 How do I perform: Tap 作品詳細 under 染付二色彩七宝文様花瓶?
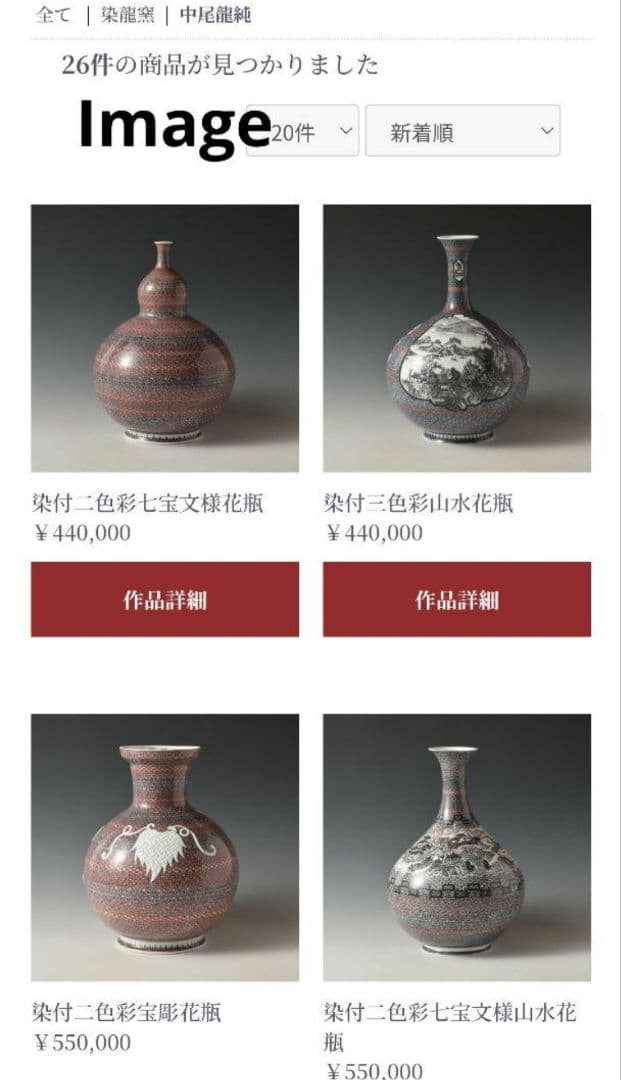coord(165,599)
